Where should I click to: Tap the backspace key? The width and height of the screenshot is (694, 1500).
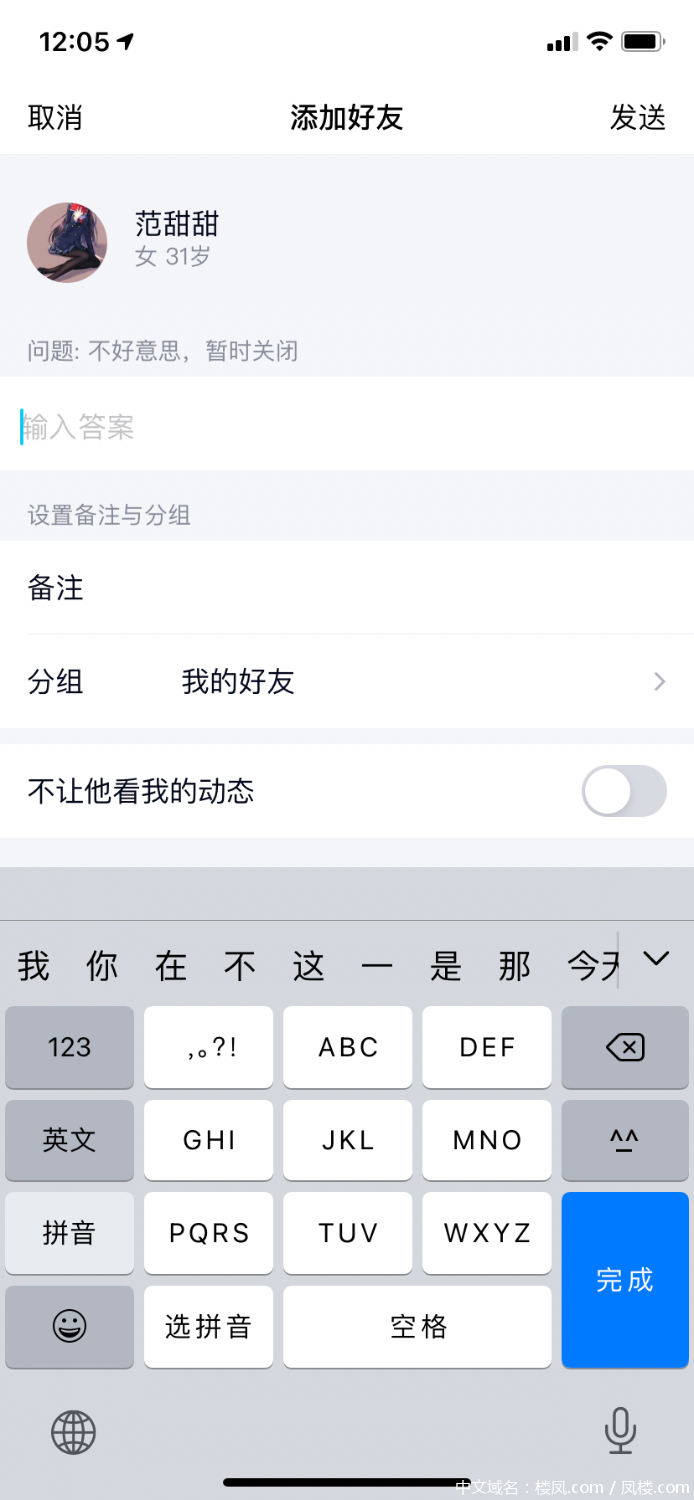coord(624,1047)
